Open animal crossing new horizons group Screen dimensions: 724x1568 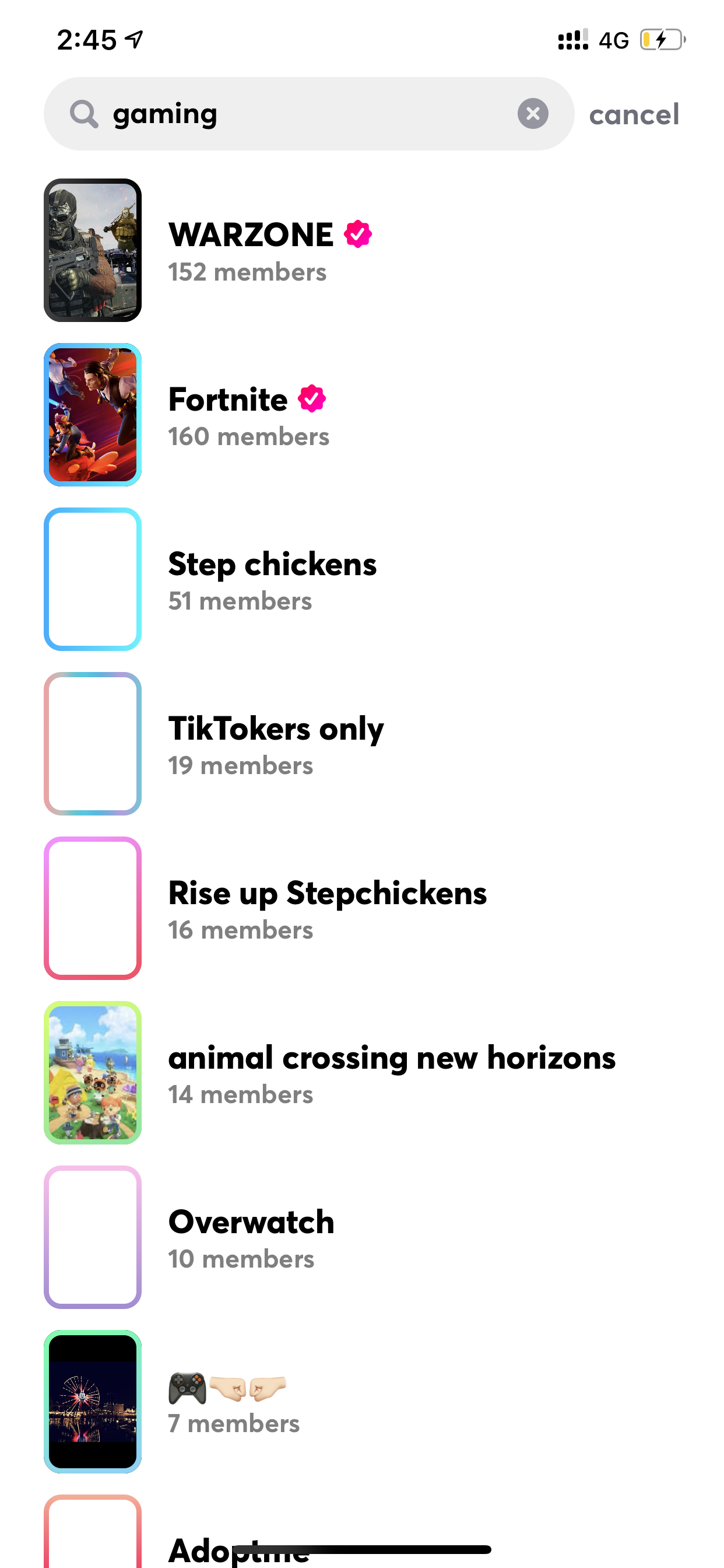pos(362,1072)
